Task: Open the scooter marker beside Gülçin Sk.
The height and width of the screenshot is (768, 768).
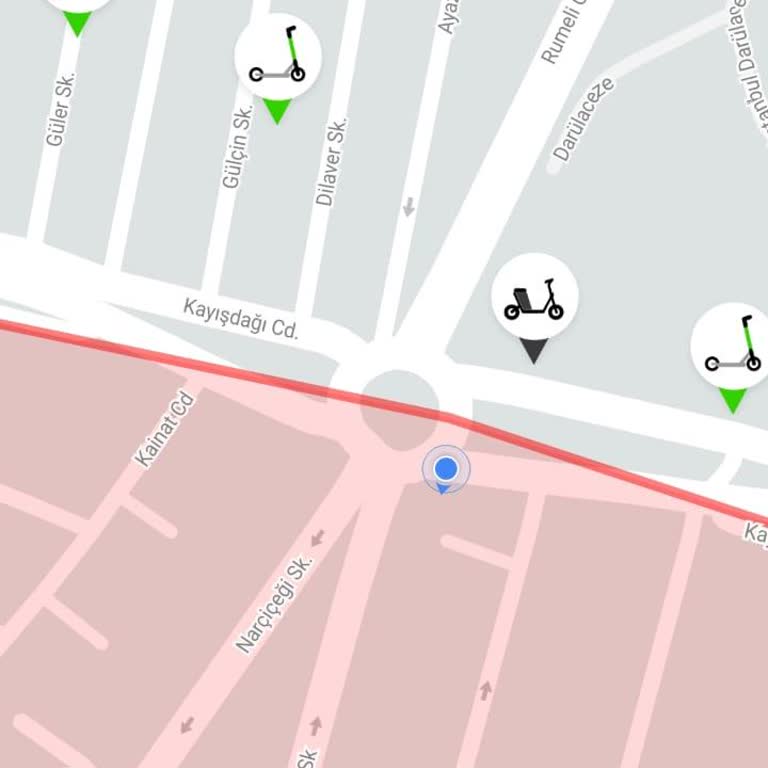Action: (x=278, y=58)
